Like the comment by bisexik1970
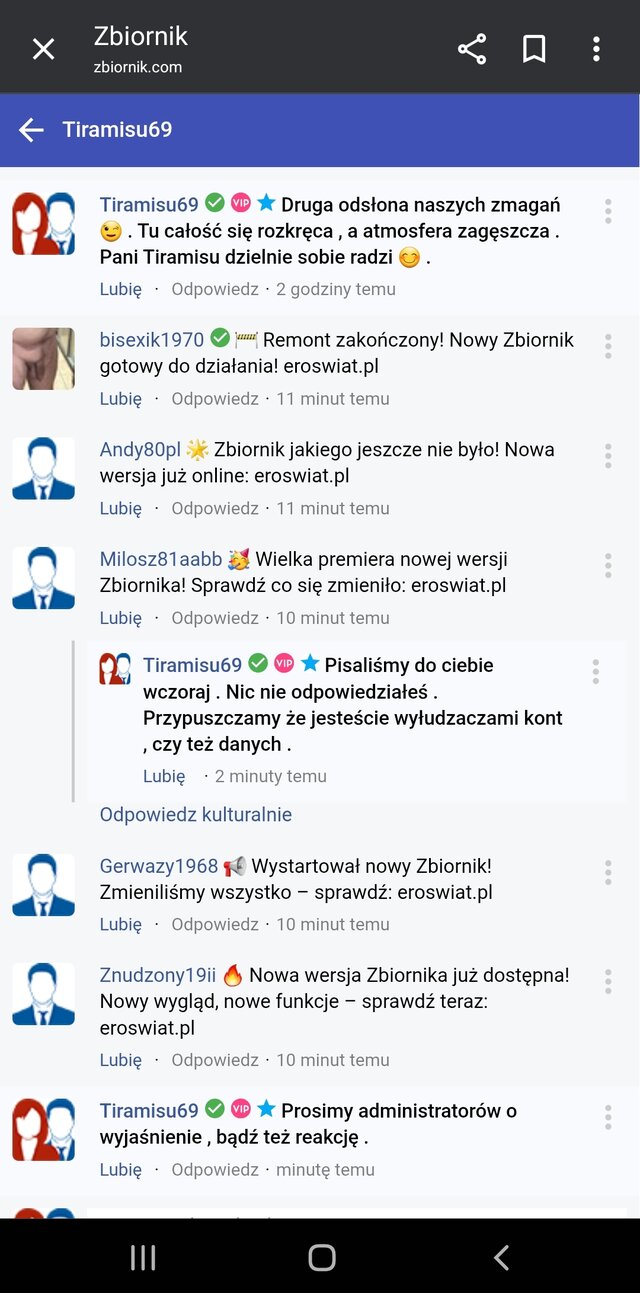This screenshot has height=1293, width=640. tap(120, 398)
